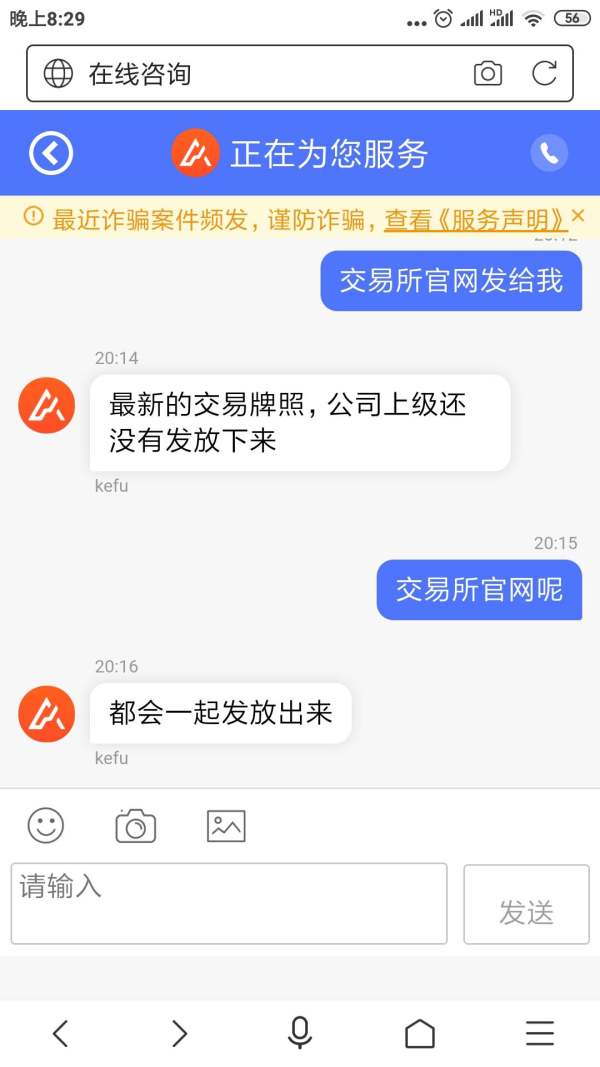Viewport: 600px width, 1067px height.
Task: Open the emoji picker
Action: click(x=46, y=825)
